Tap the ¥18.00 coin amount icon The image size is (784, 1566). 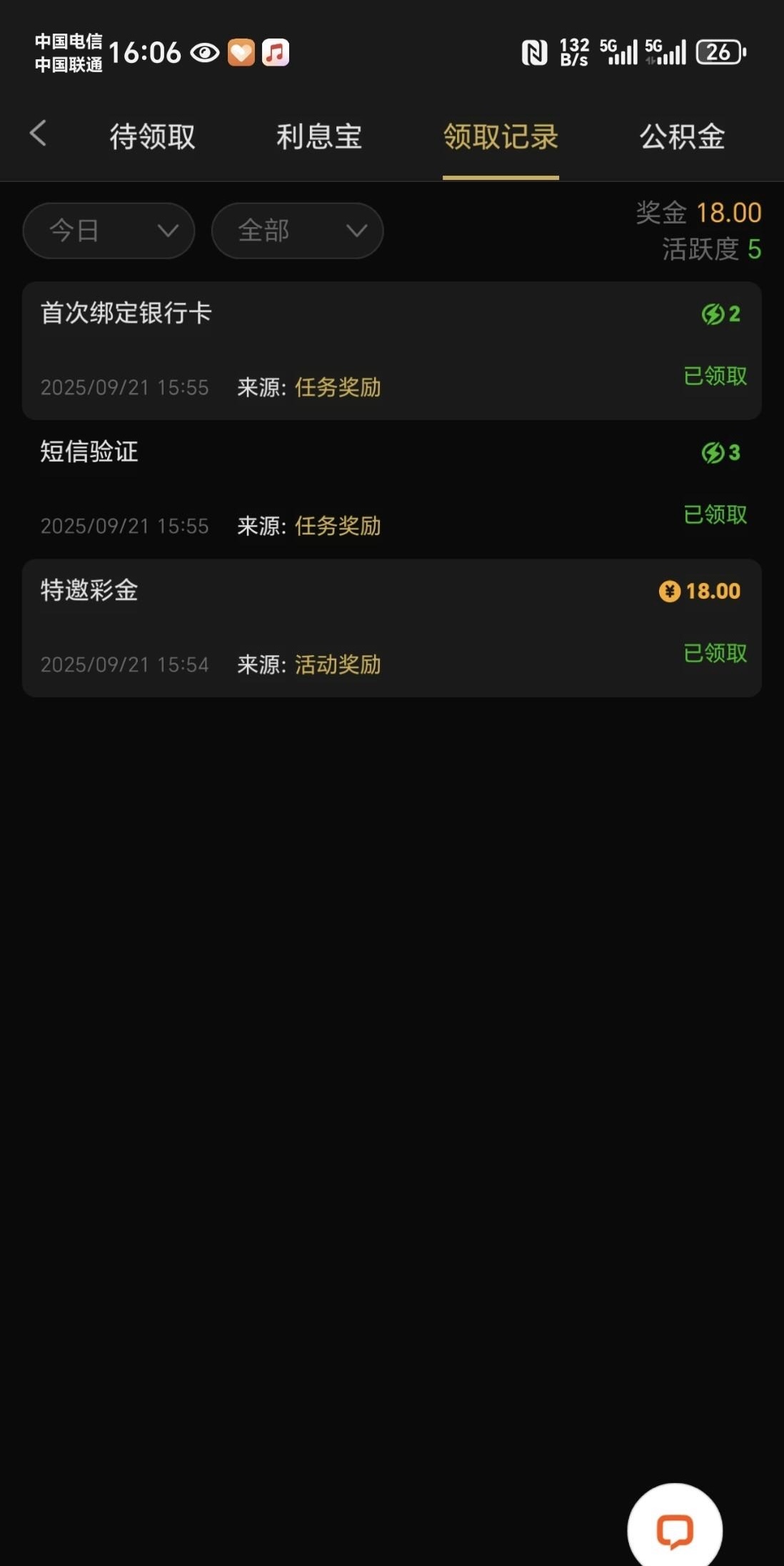[x=699, y=591]
